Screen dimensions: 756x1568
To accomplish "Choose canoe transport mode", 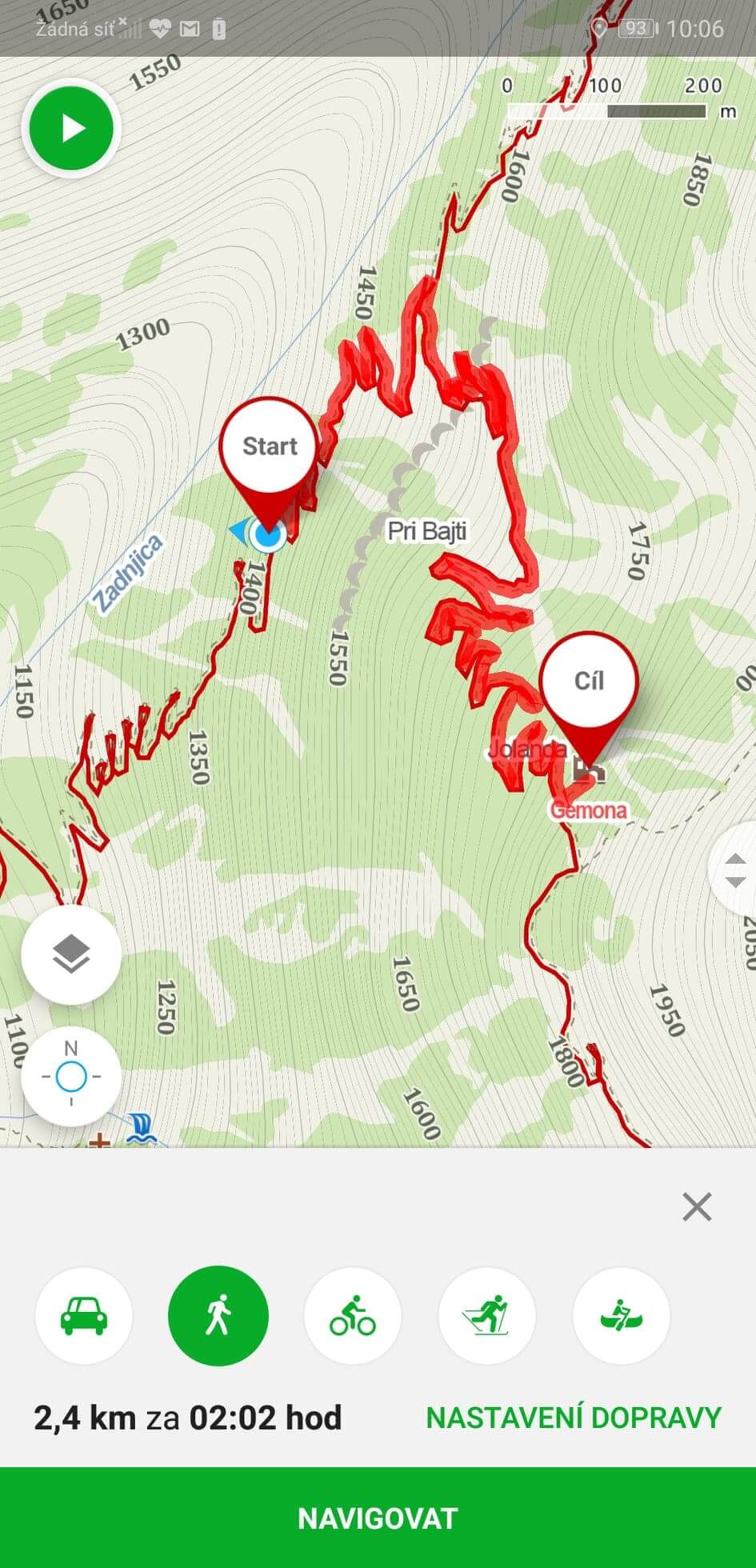I will (622, 1315).
